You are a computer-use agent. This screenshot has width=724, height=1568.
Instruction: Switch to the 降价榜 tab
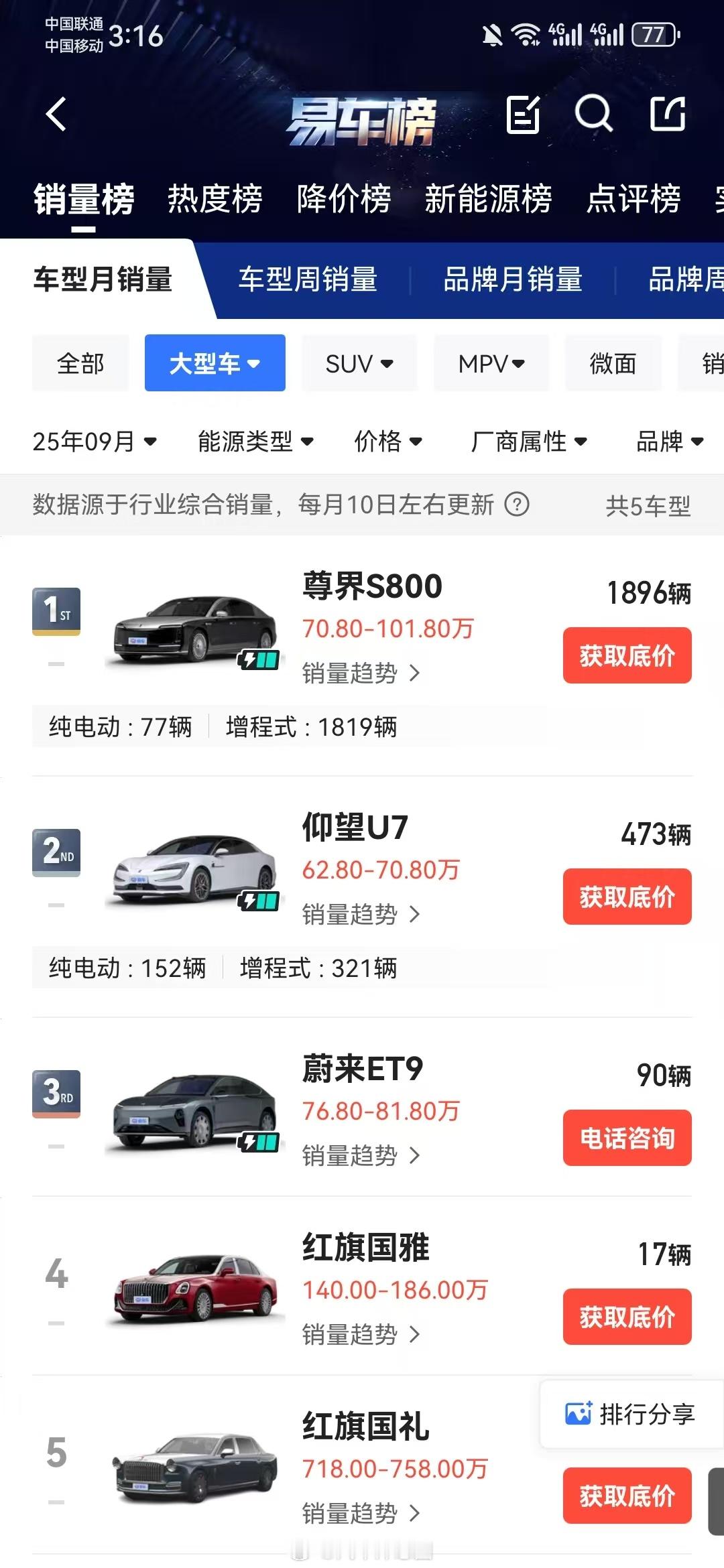[344, 199]
